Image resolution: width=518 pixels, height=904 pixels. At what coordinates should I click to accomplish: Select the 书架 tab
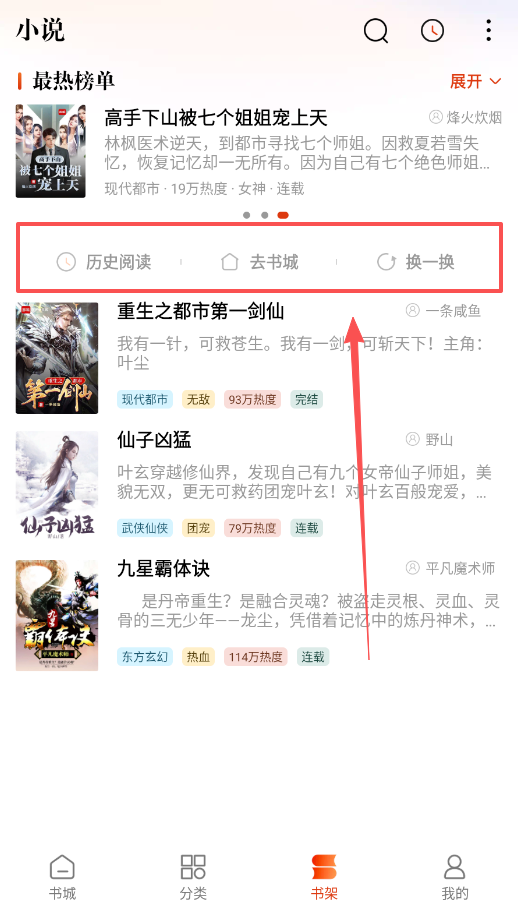324,876
